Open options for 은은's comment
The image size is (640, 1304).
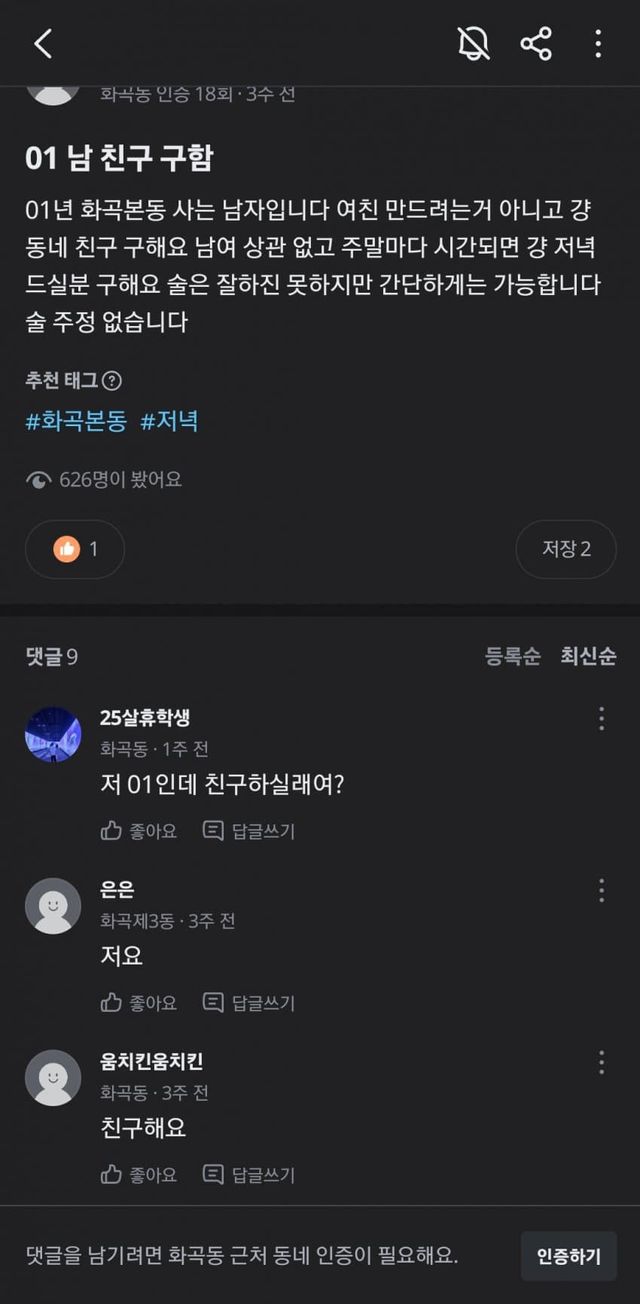point(601,891)
